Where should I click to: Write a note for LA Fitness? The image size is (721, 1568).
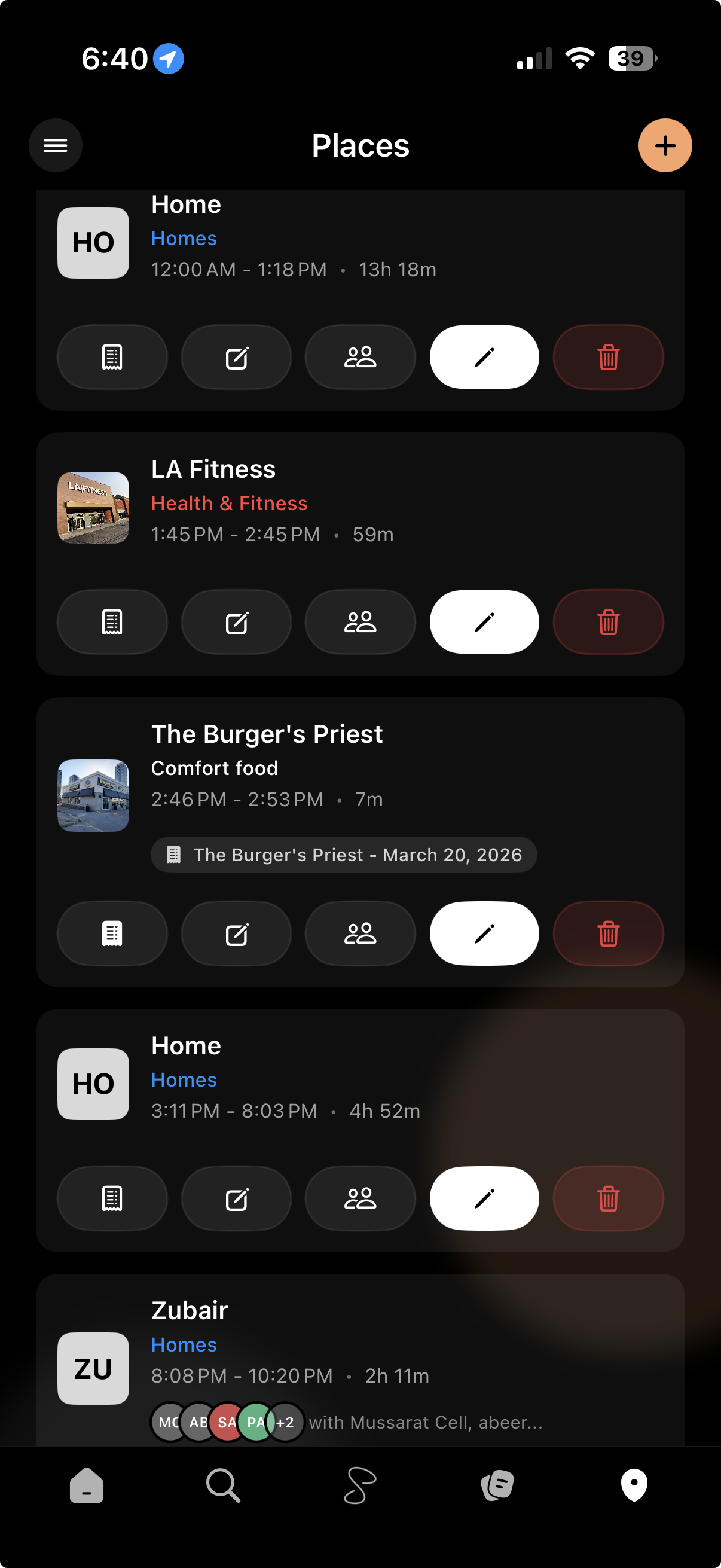point(236,622)
